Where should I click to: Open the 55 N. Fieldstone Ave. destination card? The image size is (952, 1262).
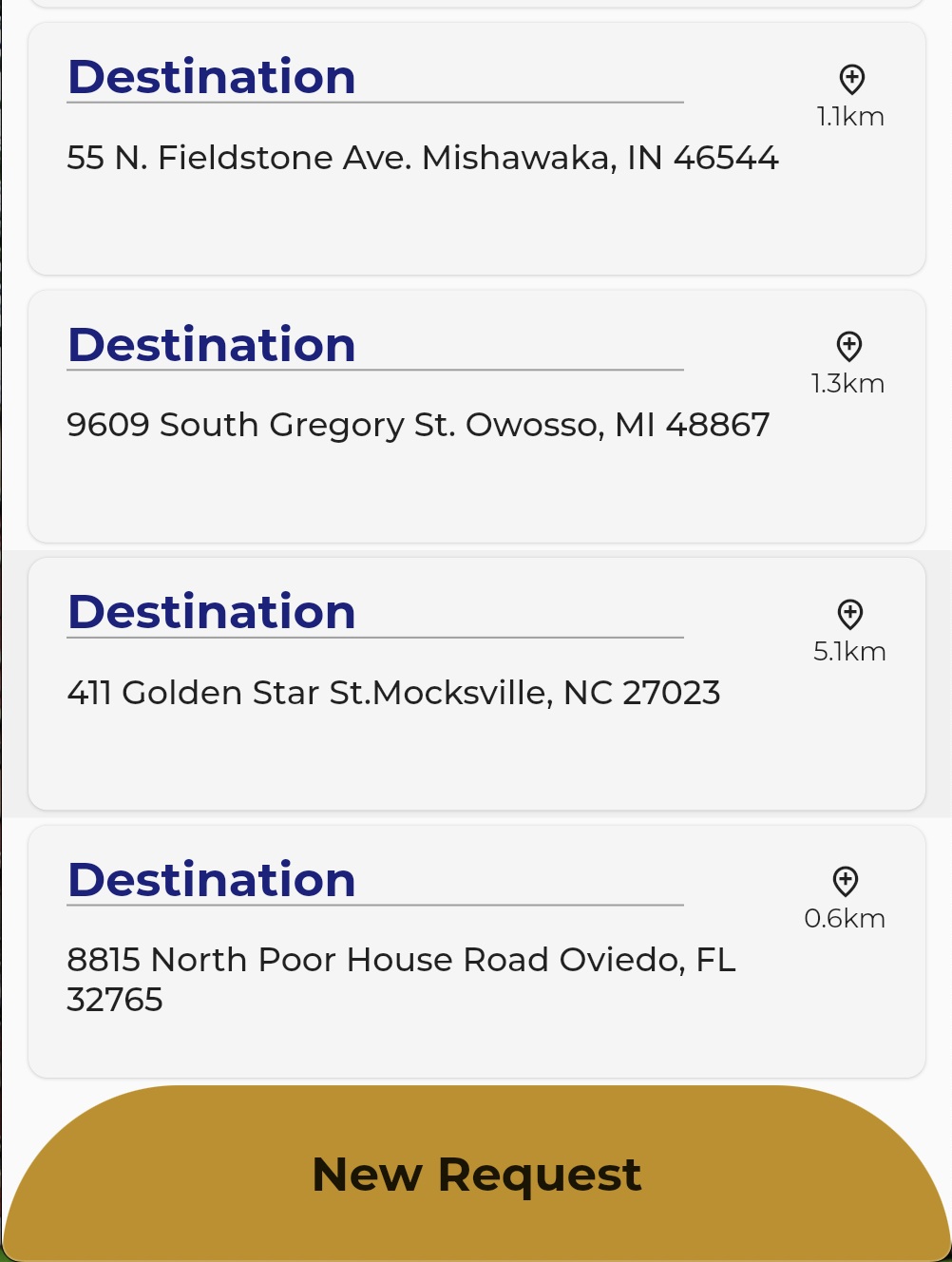423,158
